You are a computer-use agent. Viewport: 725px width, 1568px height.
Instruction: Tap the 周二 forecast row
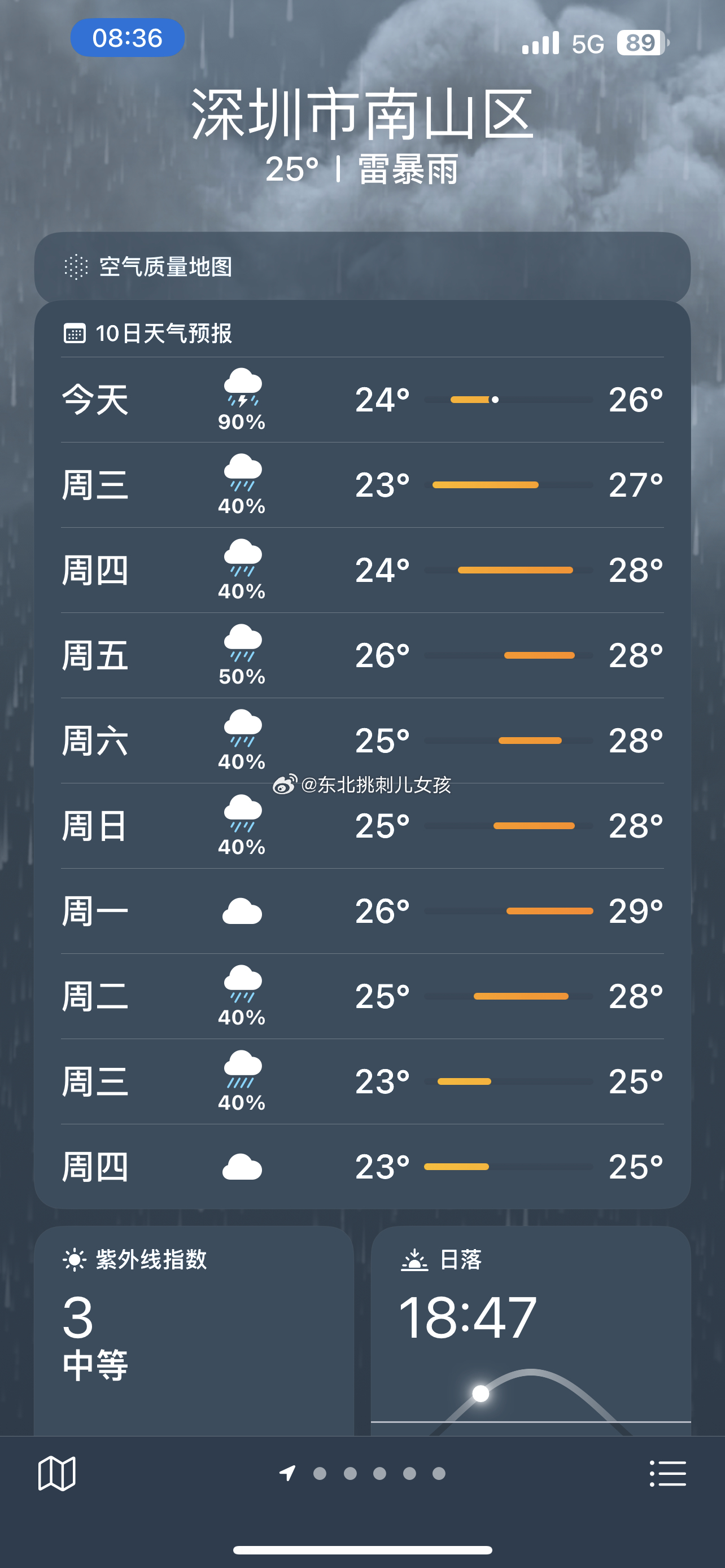coord(362,996)
